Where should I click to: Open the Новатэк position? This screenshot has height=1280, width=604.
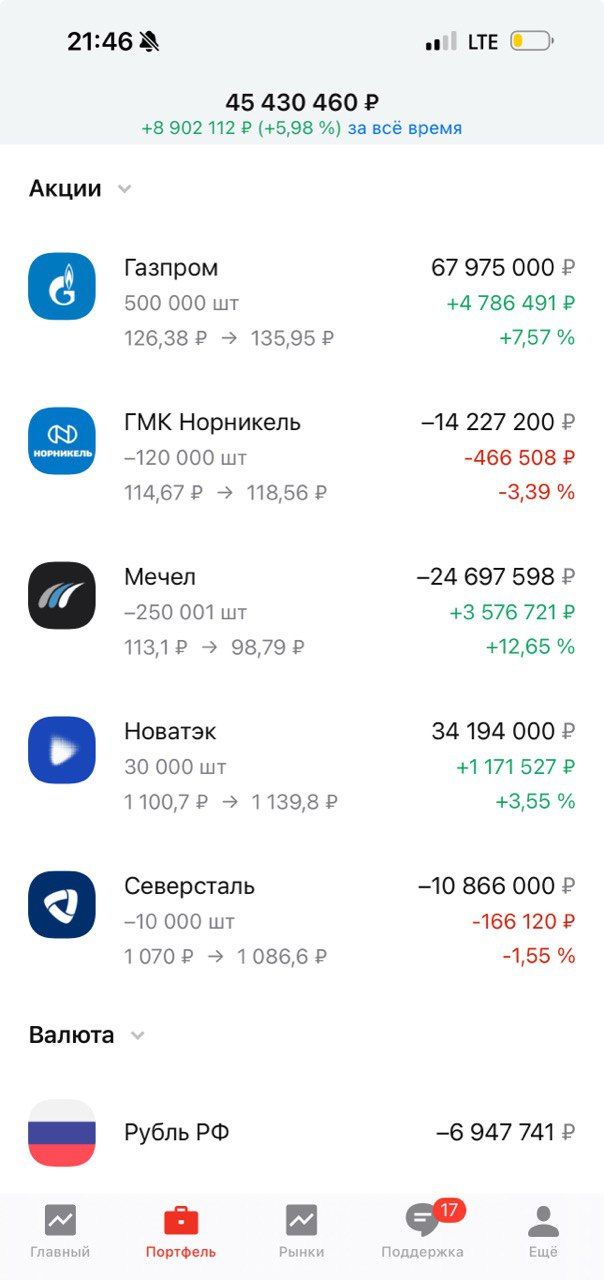click(x=301, y=766)
